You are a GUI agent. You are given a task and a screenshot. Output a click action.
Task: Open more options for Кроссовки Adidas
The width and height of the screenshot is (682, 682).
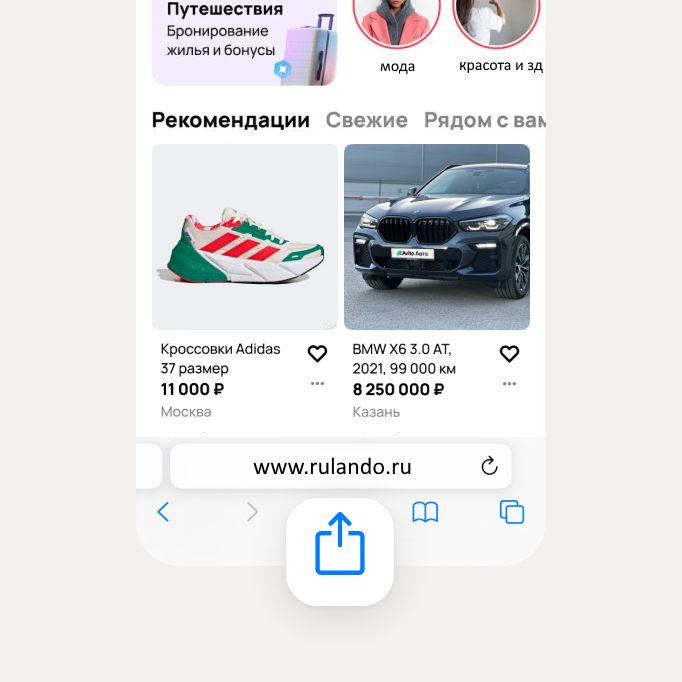pos(317,383)
